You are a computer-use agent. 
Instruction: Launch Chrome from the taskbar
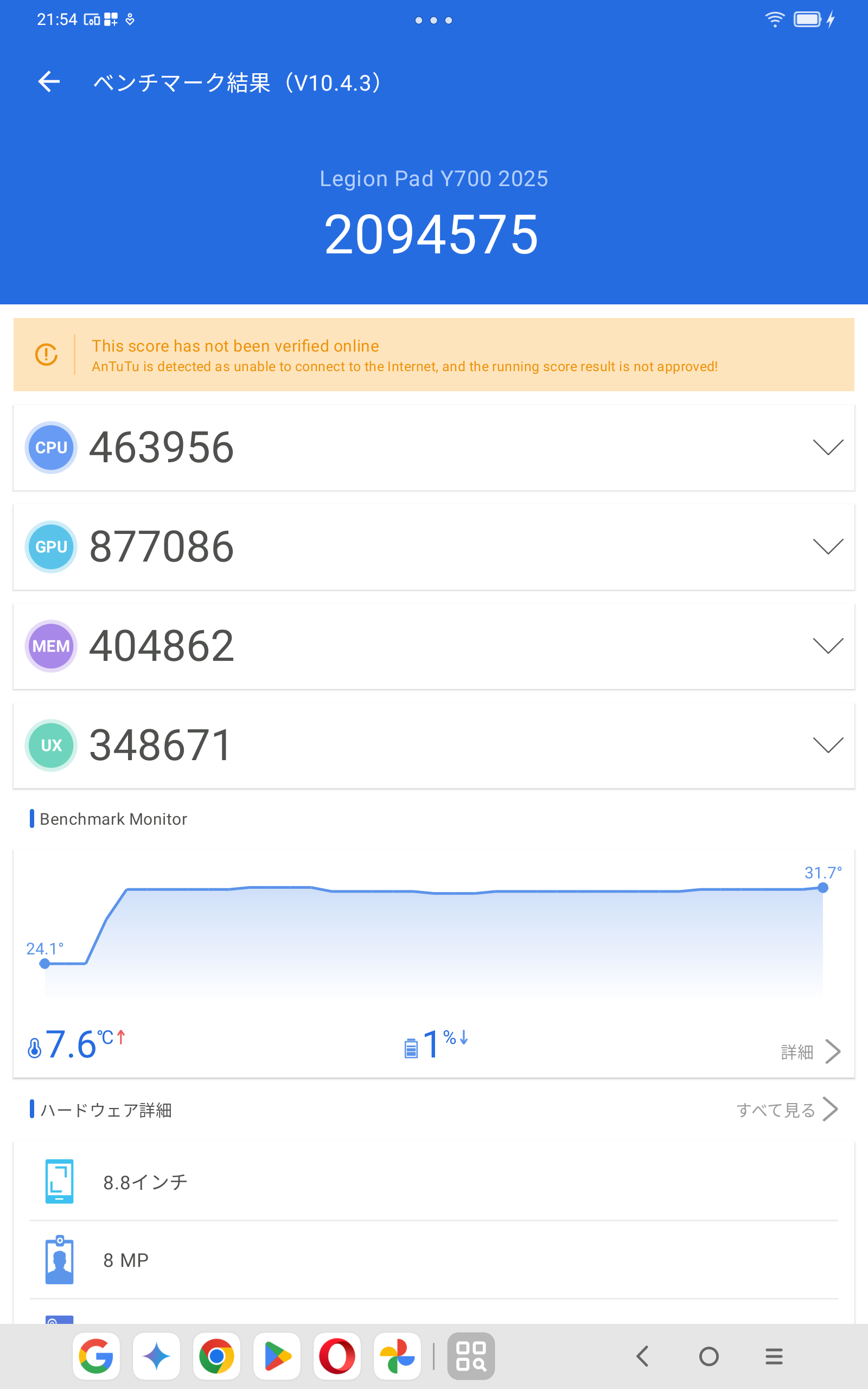click(216, 1356)
